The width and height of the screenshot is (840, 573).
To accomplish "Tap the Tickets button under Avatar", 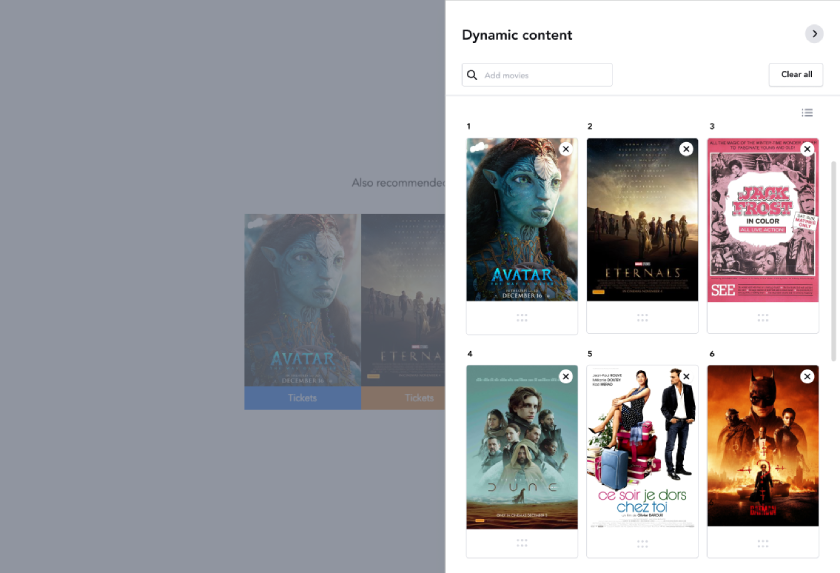I will (302, 398).
